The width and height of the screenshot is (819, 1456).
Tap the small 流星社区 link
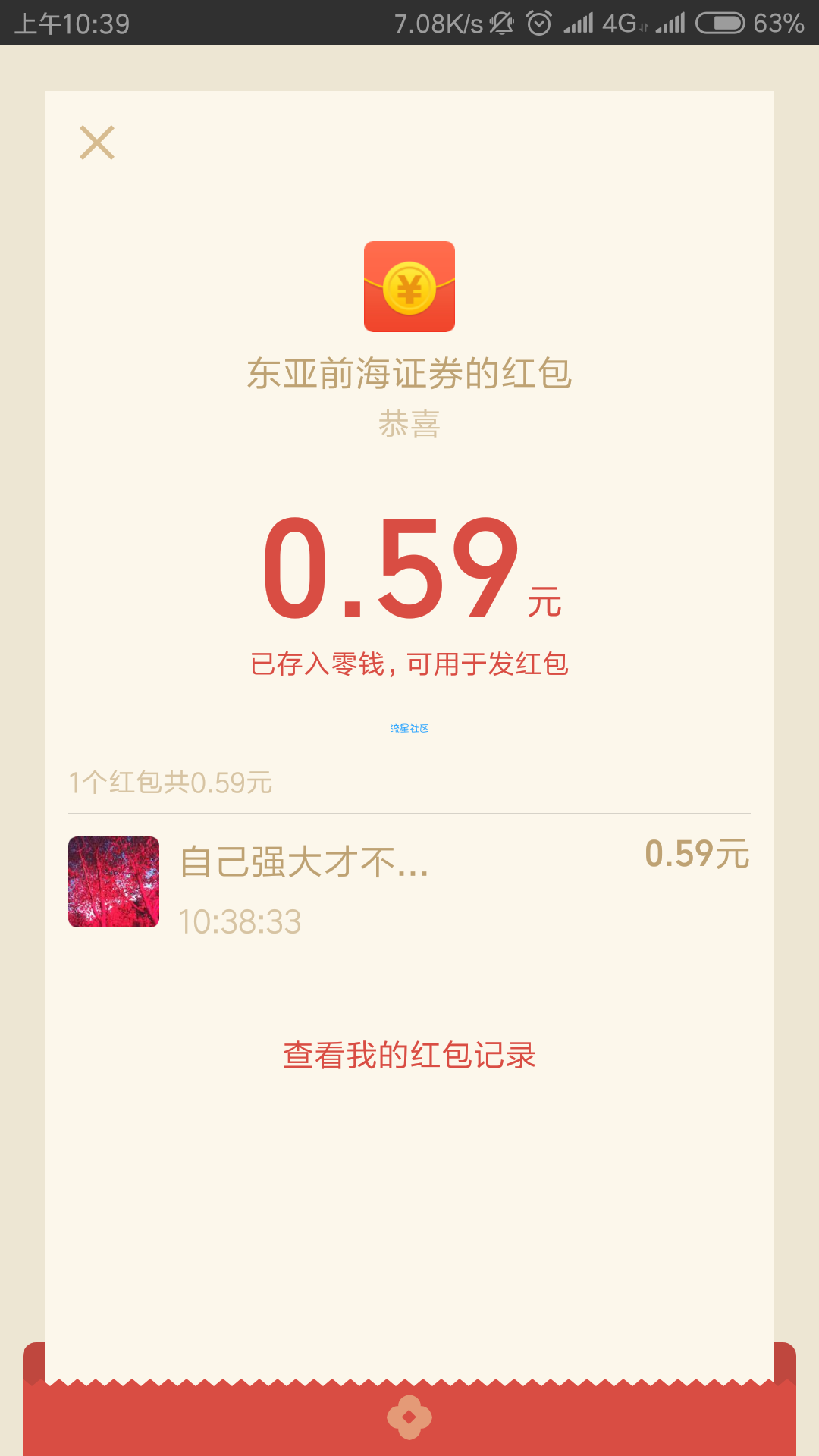(409, 728)
